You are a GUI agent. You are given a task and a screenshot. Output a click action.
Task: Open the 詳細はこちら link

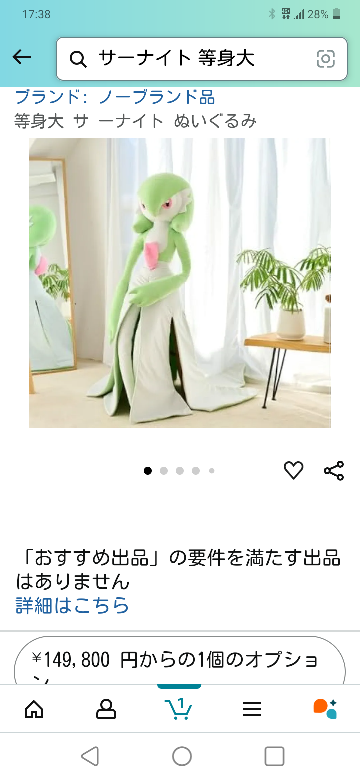point(72,605)
